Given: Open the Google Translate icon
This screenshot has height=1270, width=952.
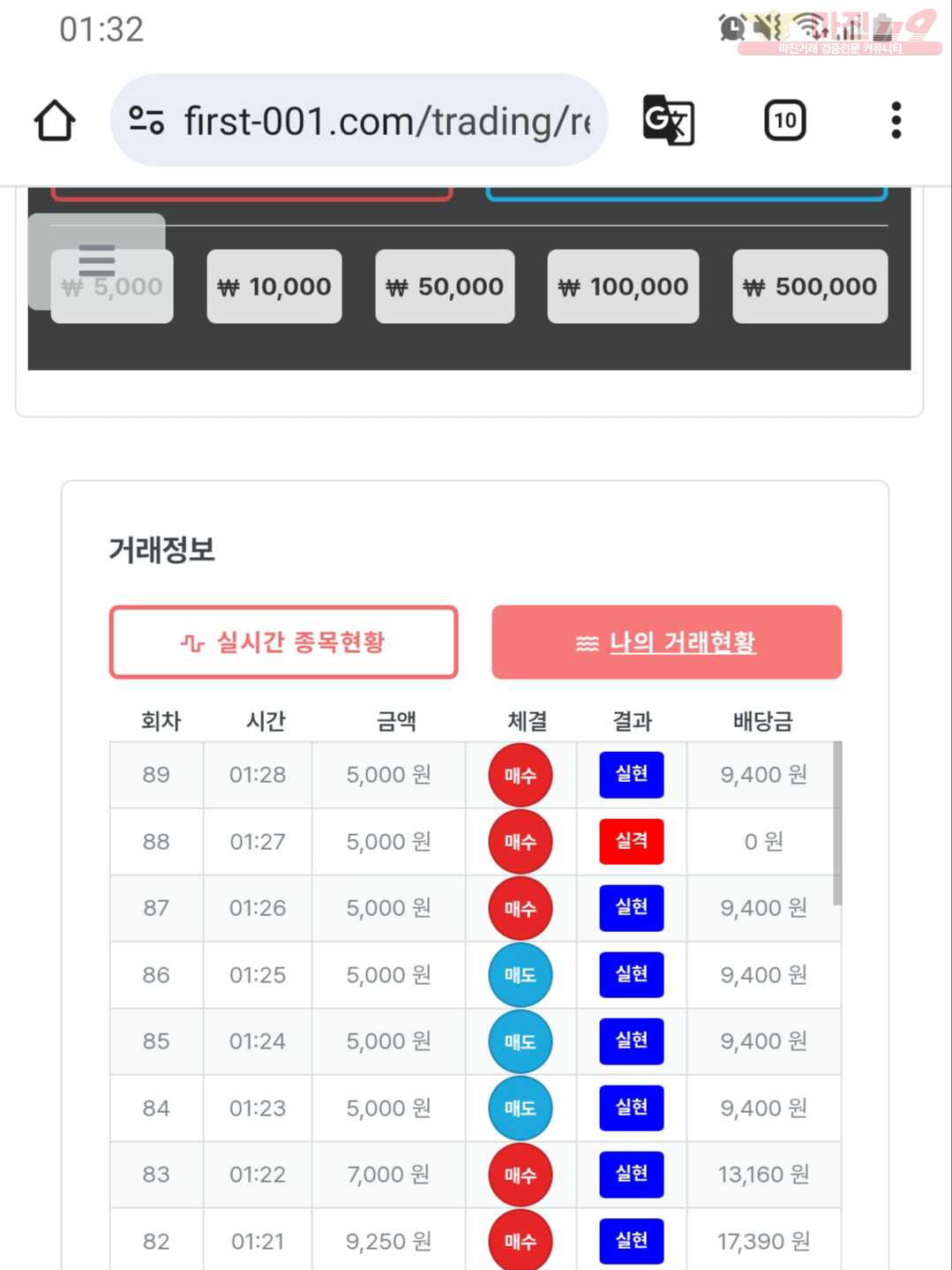Looking at the screenshot, I should pos(668,120).
